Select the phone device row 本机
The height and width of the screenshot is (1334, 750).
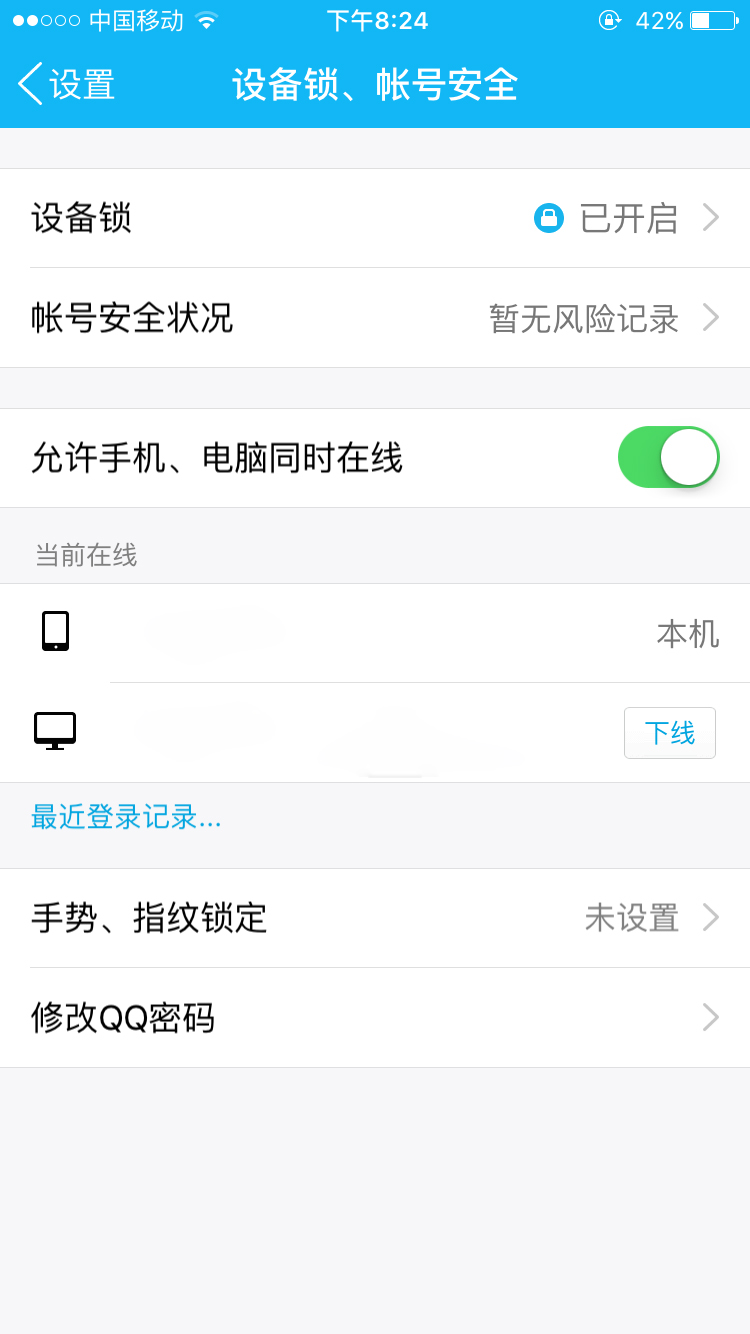(375, 633)
